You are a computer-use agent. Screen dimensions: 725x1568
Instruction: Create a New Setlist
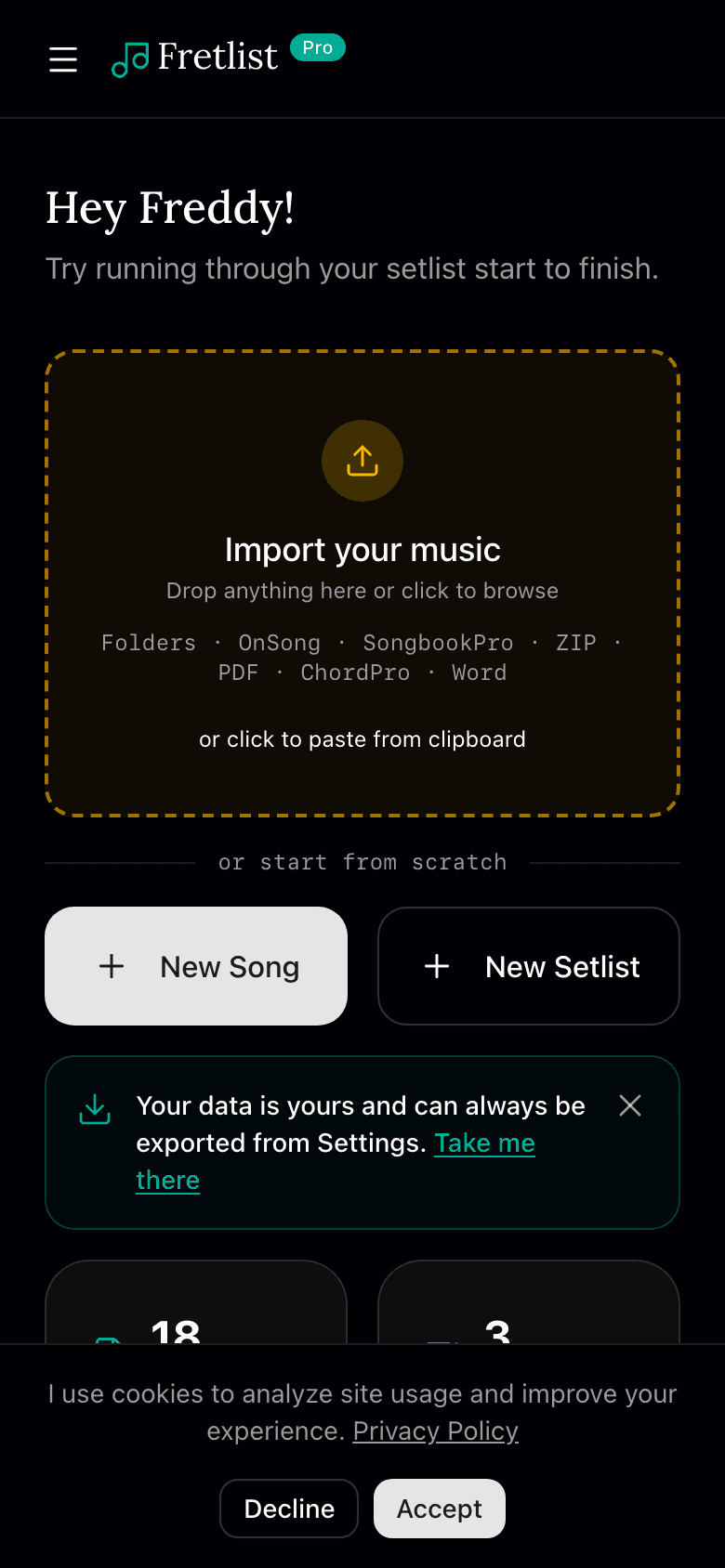point(529,966)
